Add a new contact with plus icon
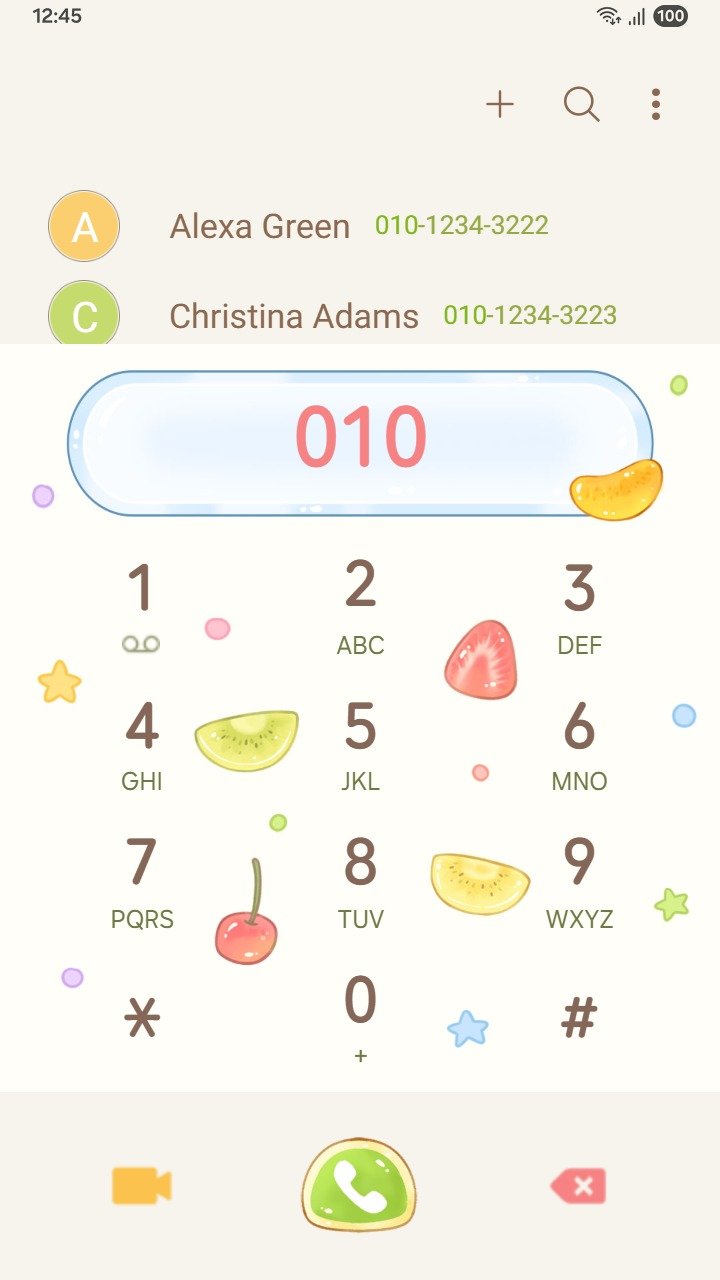Viewport: 720px width, 1280px height. click(500, 104)
